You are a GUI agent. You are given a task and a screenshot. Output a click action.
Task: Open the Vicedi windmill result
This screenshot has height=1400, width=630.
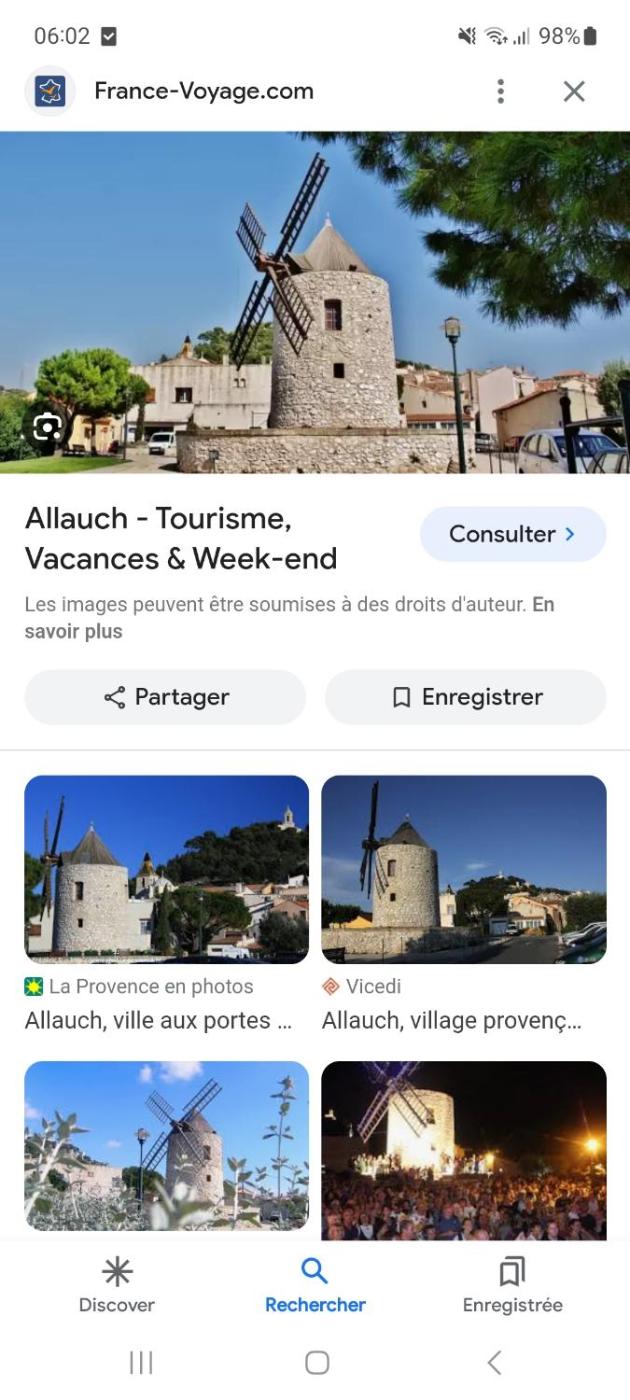point(463,869)
